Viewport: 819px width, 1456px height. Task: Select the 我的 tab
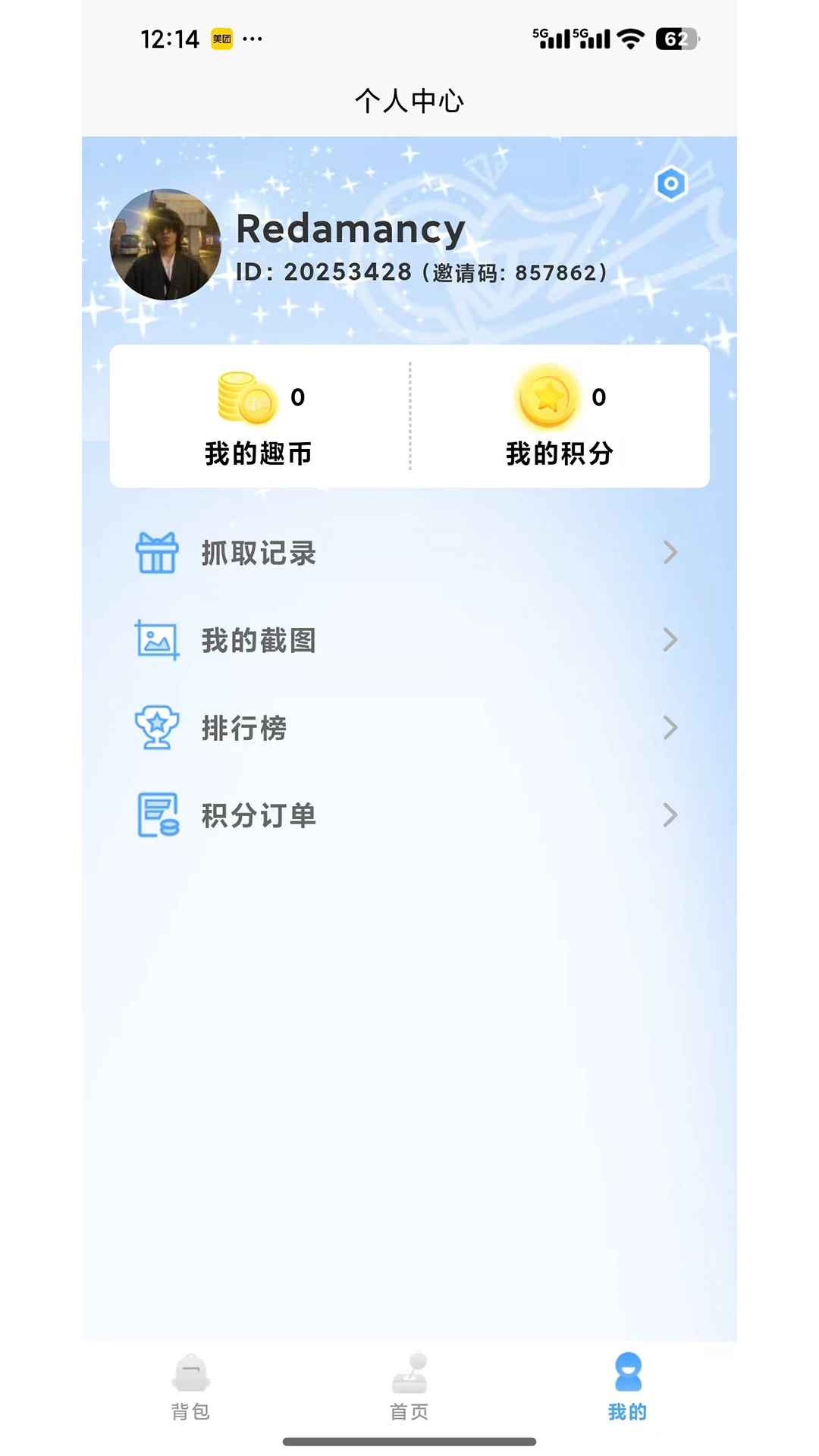(627, 1387)
